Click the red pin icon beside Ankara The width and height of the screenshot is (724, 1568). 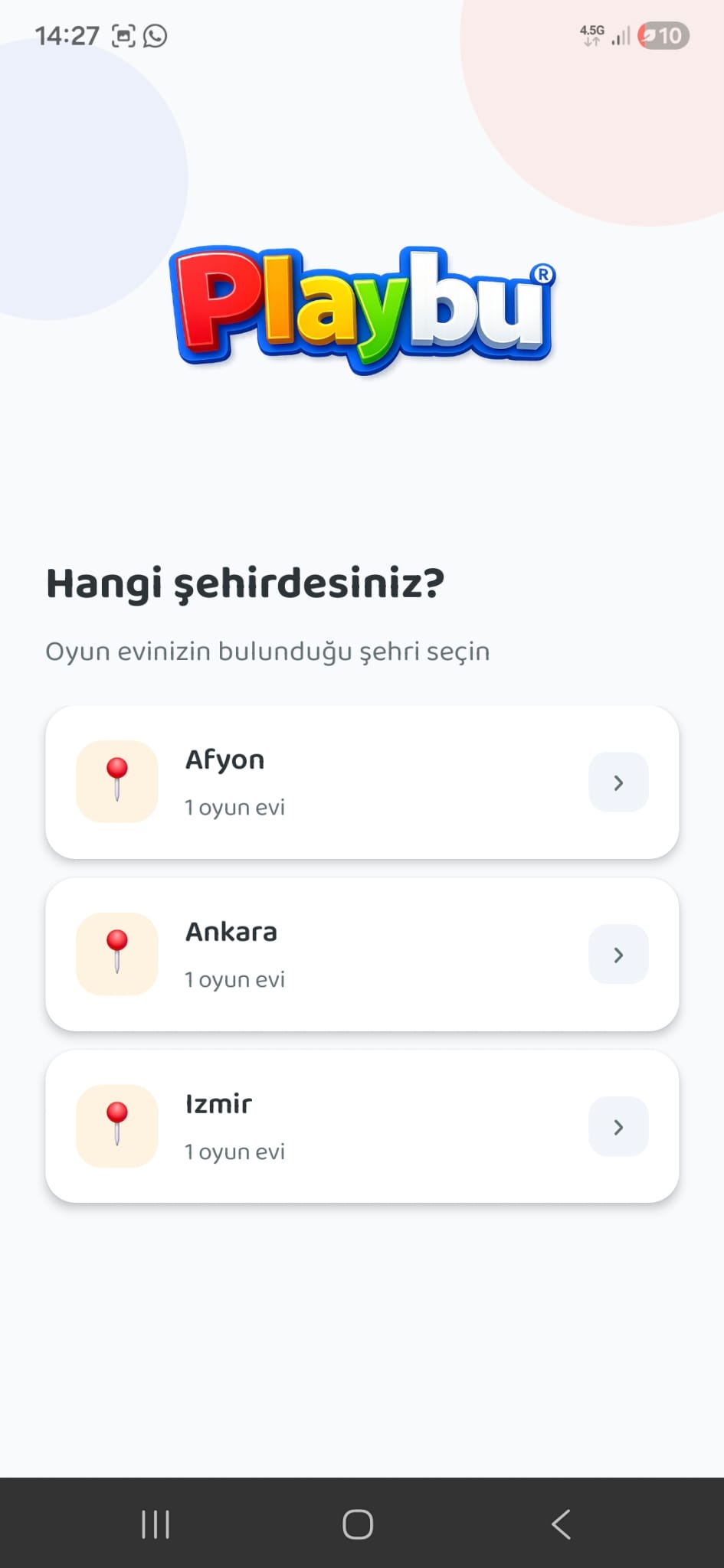[116, 953]
